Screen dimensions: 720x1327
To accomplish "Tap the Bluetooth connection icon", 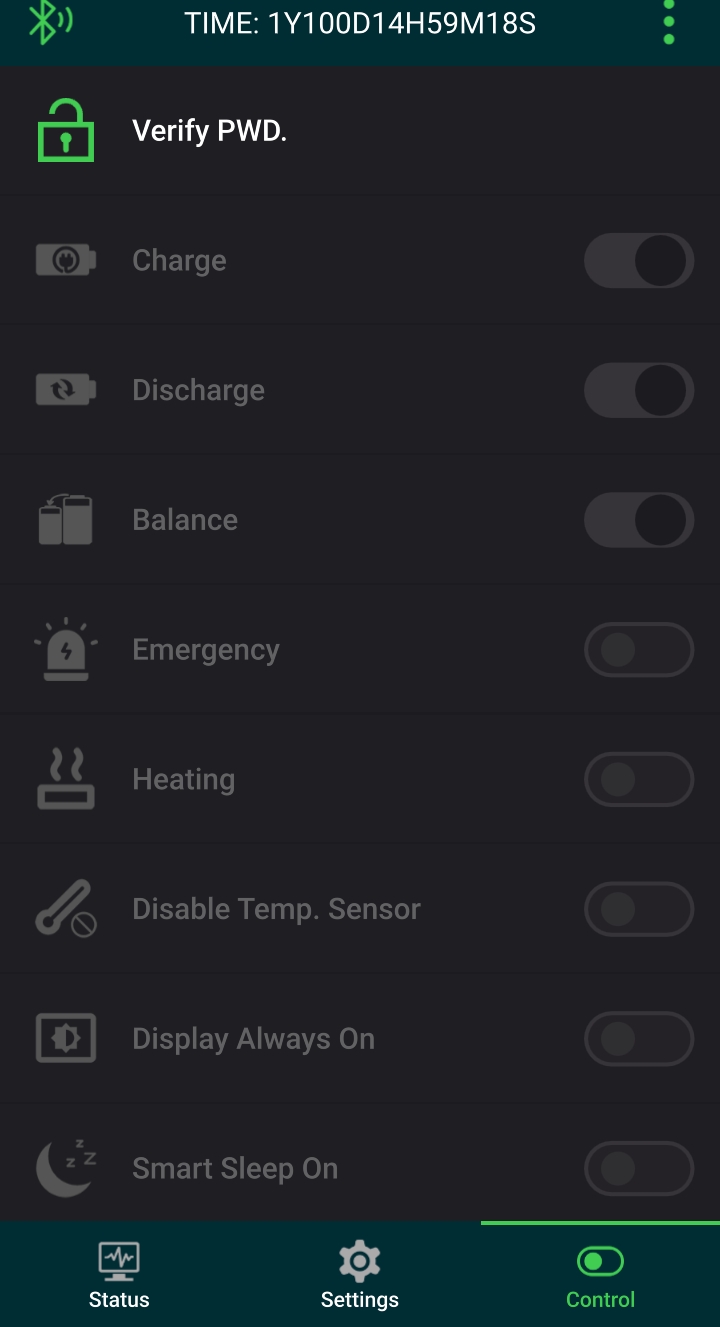I will (49, 22).
